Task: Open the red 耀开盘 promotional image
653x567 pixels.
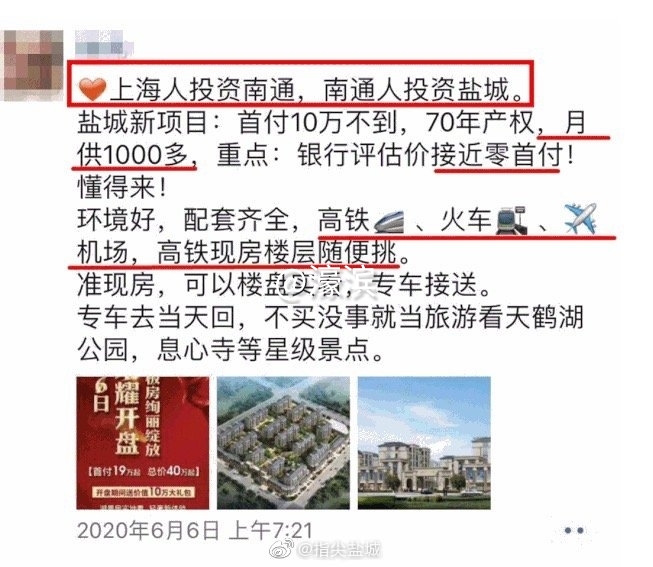Action: tap(143, 440)
